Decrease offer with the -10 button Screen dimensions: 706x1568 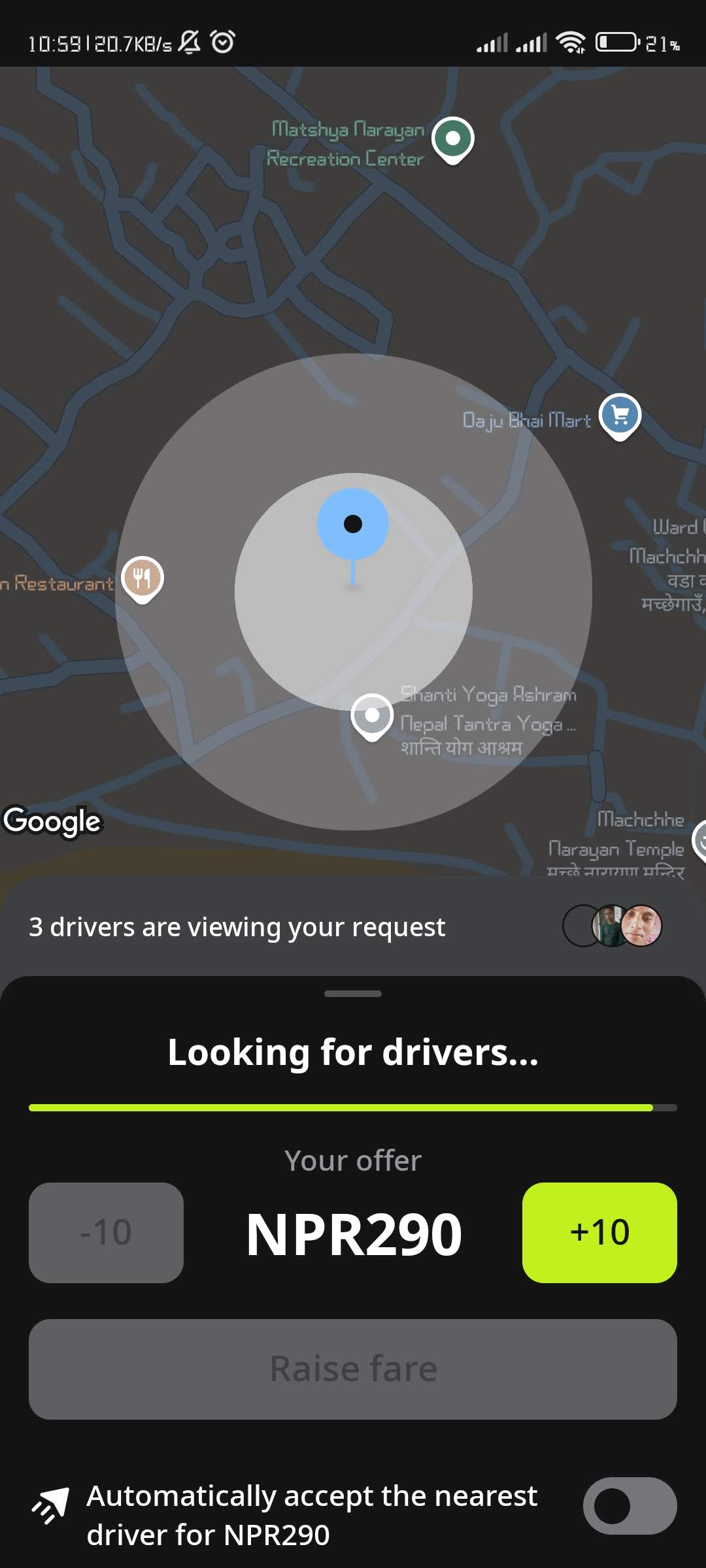click(x=106, y=1232)
